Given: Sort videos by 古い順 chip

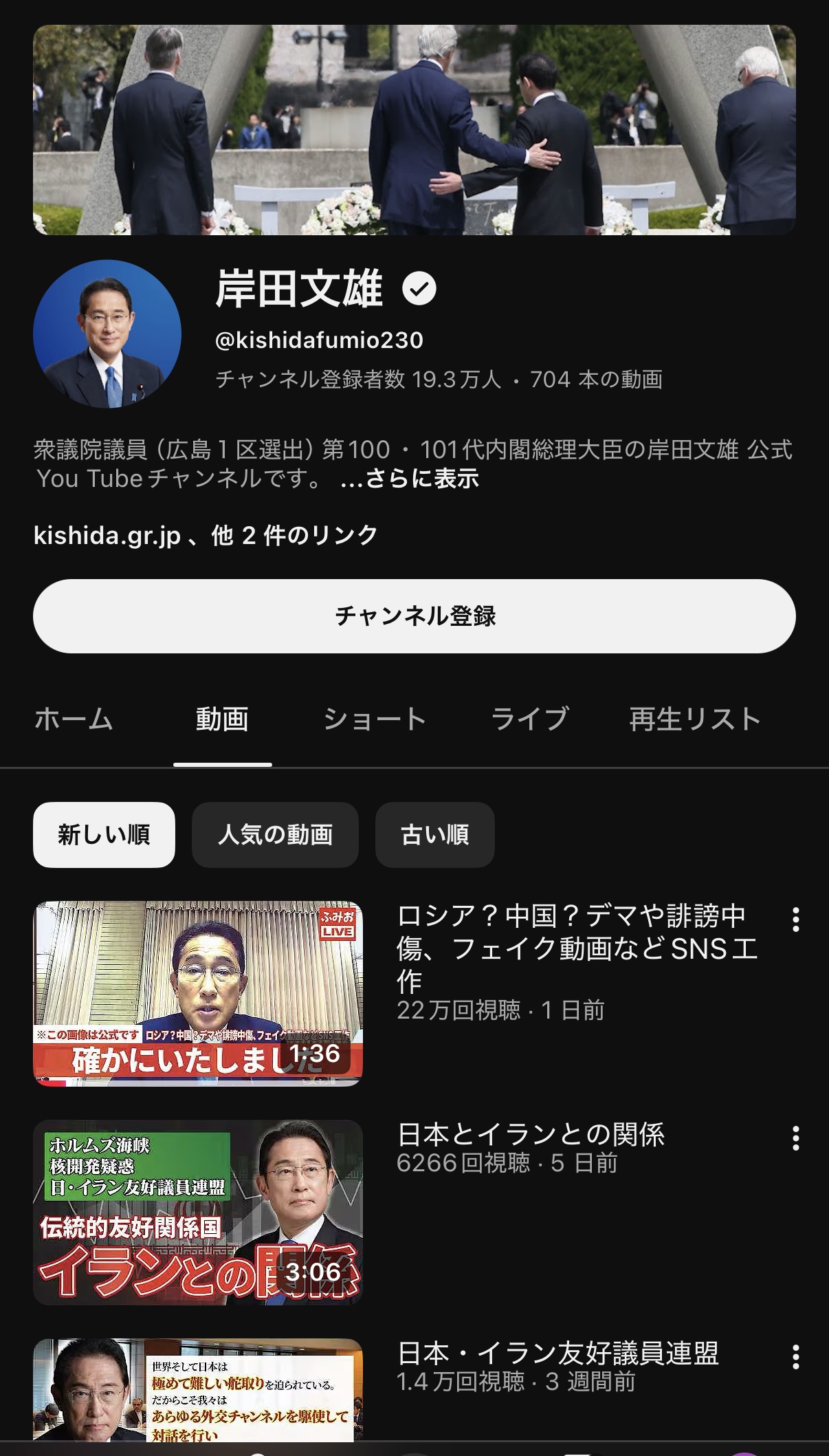Looking at the screenshot, I should click(x=434, y=834).
